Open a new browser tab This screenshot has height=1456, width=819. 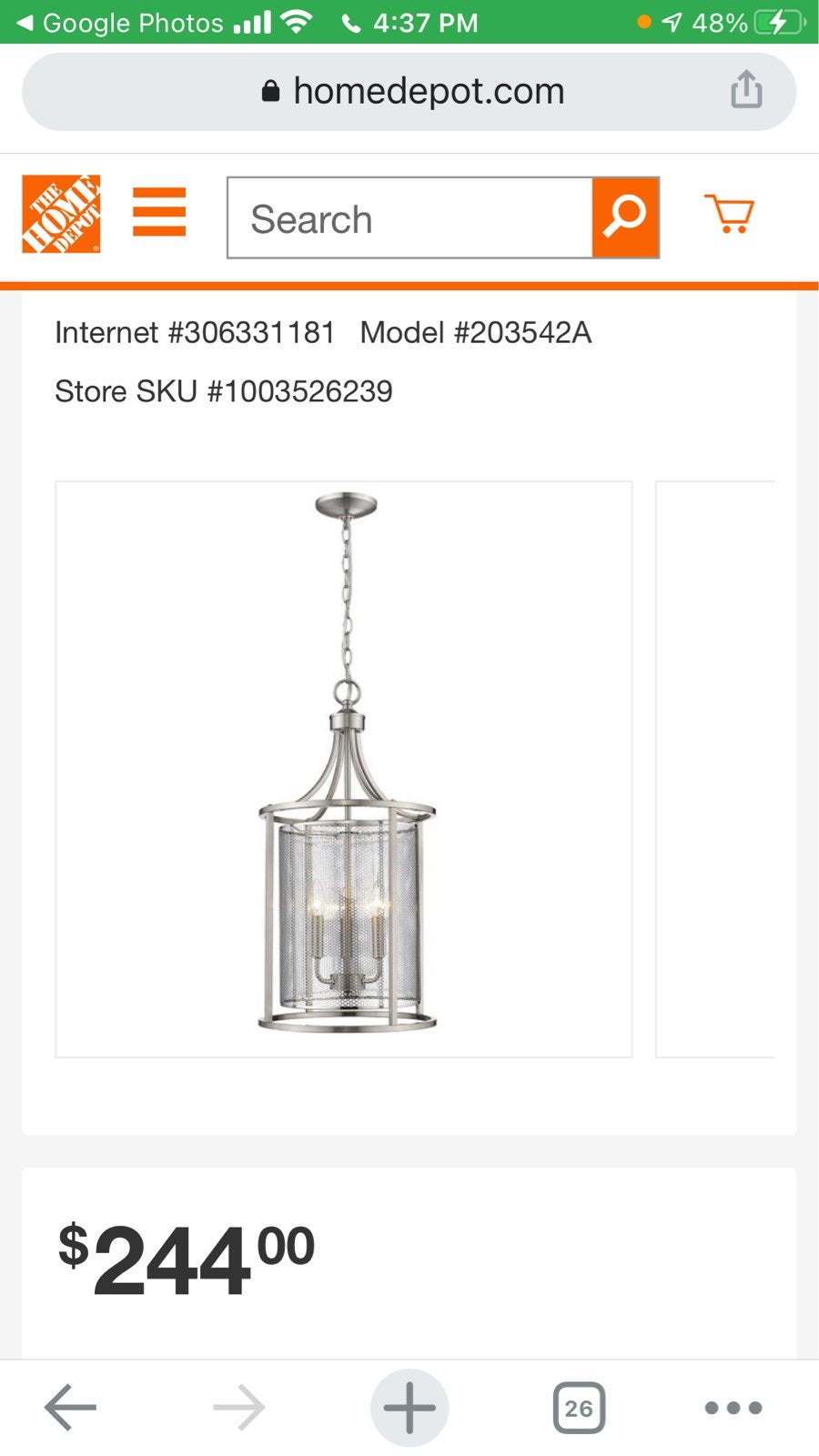pos(409,1408)
